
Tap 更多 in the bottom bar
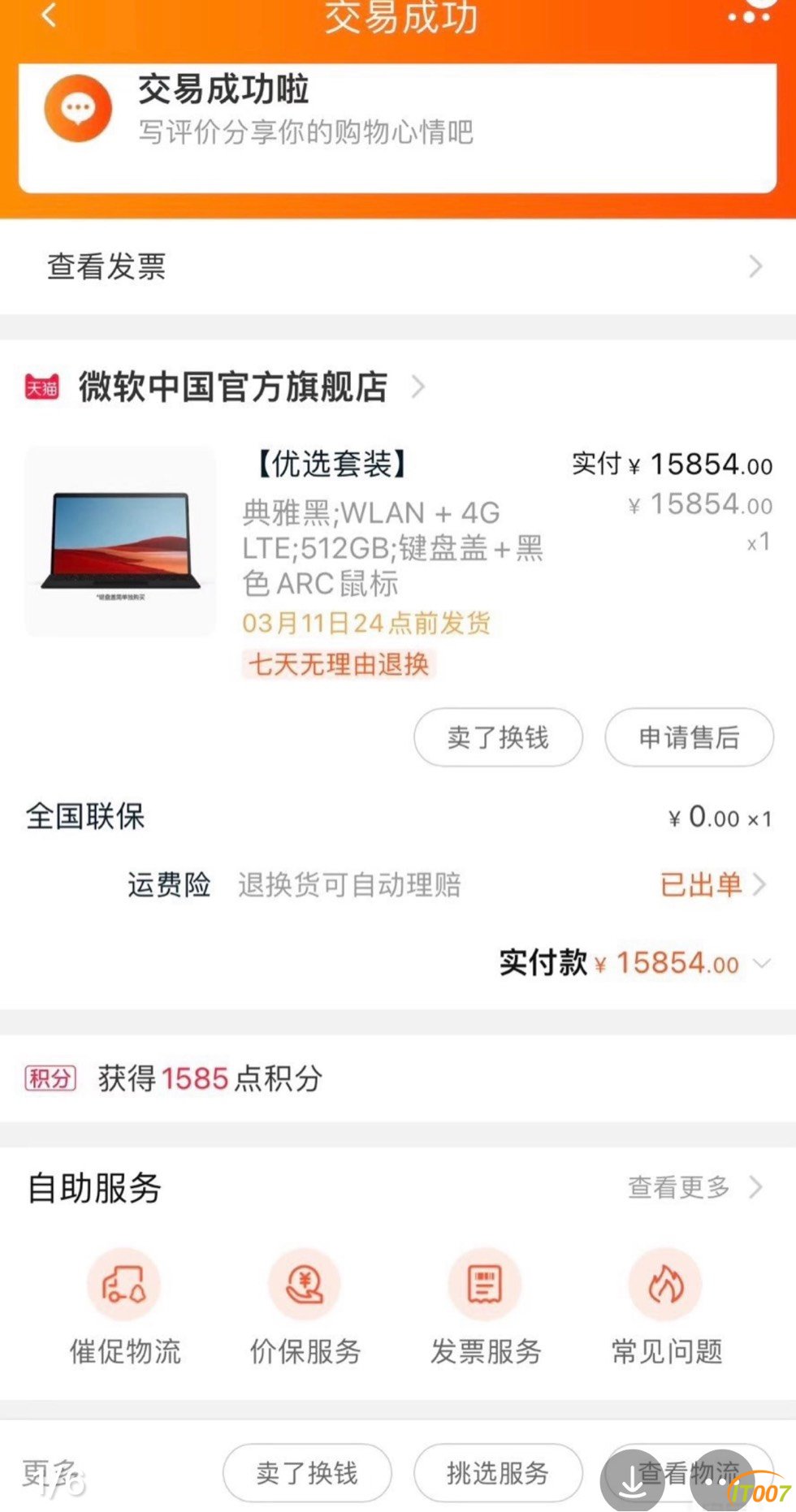tap(50, 1472)
